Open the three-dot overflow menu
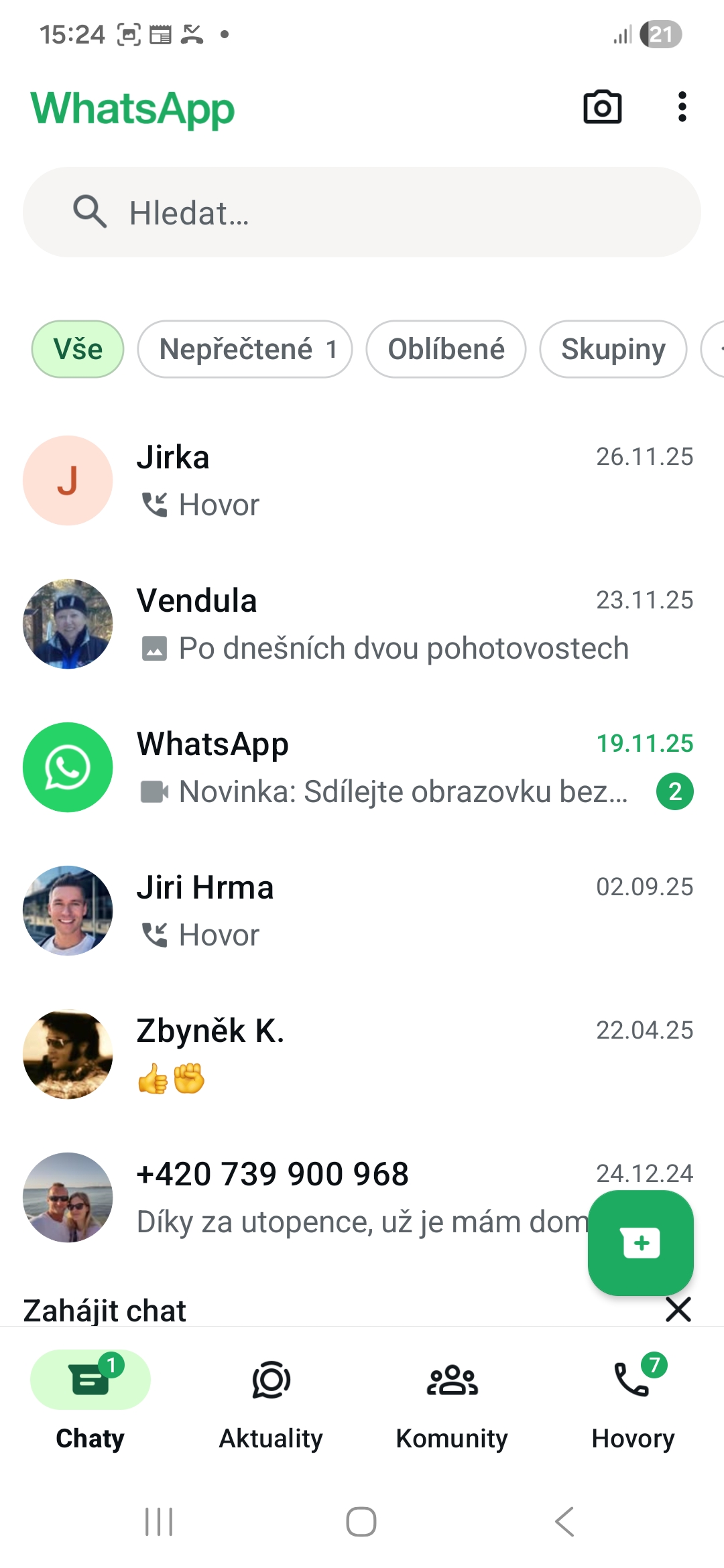 682,107
